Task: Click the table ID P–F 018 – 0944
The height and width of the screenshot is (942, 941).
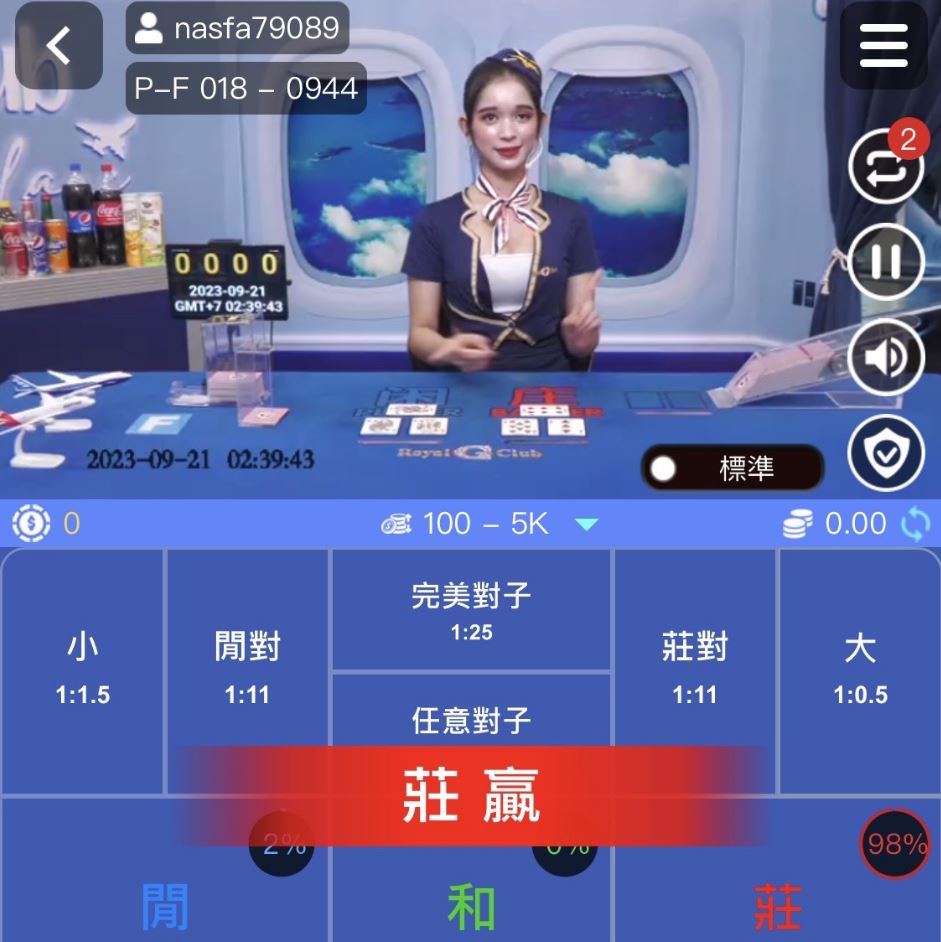Action: point(244,88)
